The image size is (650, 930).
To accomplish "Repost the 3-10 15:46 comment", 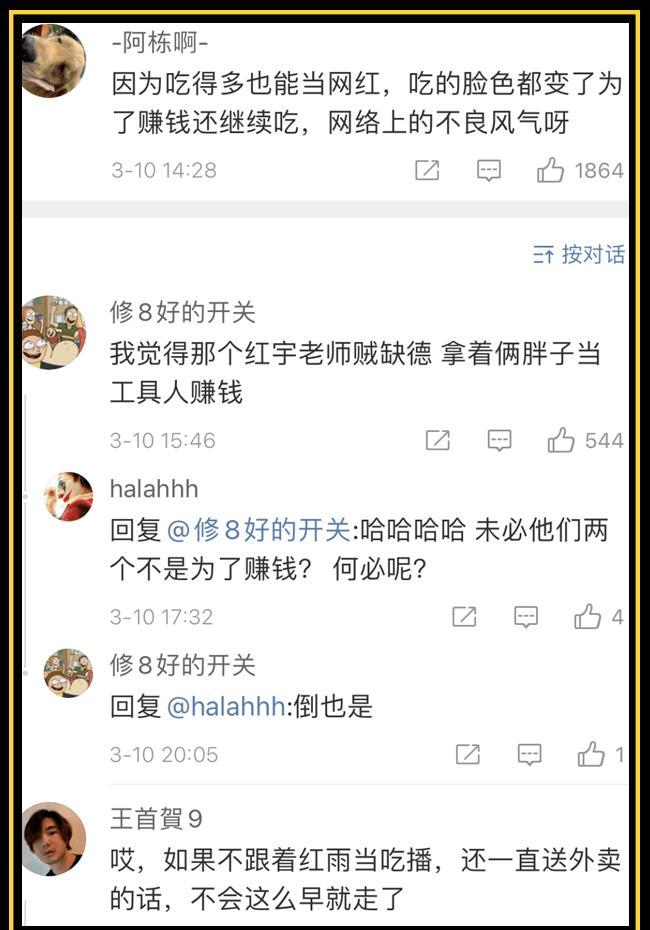I will tap(437, 440).
